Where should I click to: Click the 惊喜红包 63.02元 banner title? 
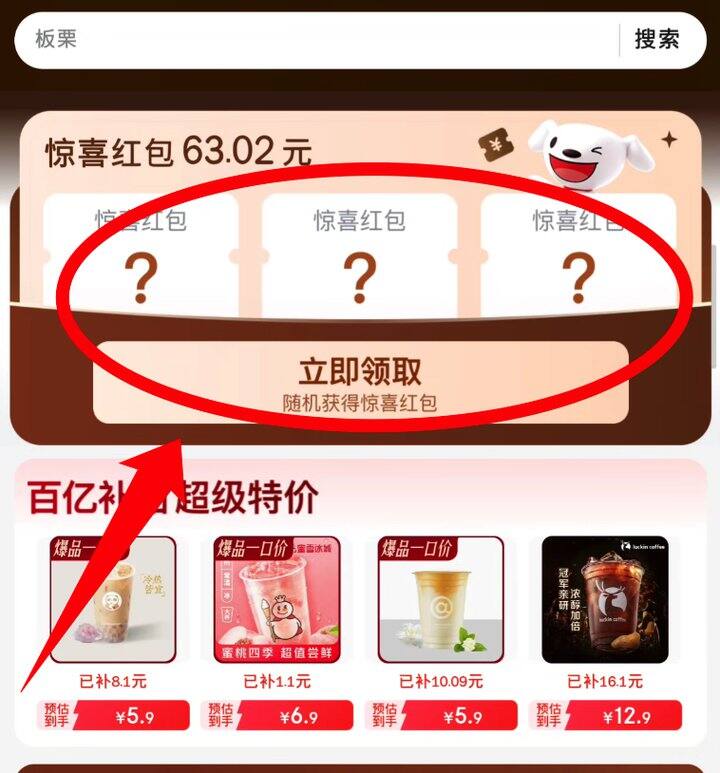click(175, 150)
